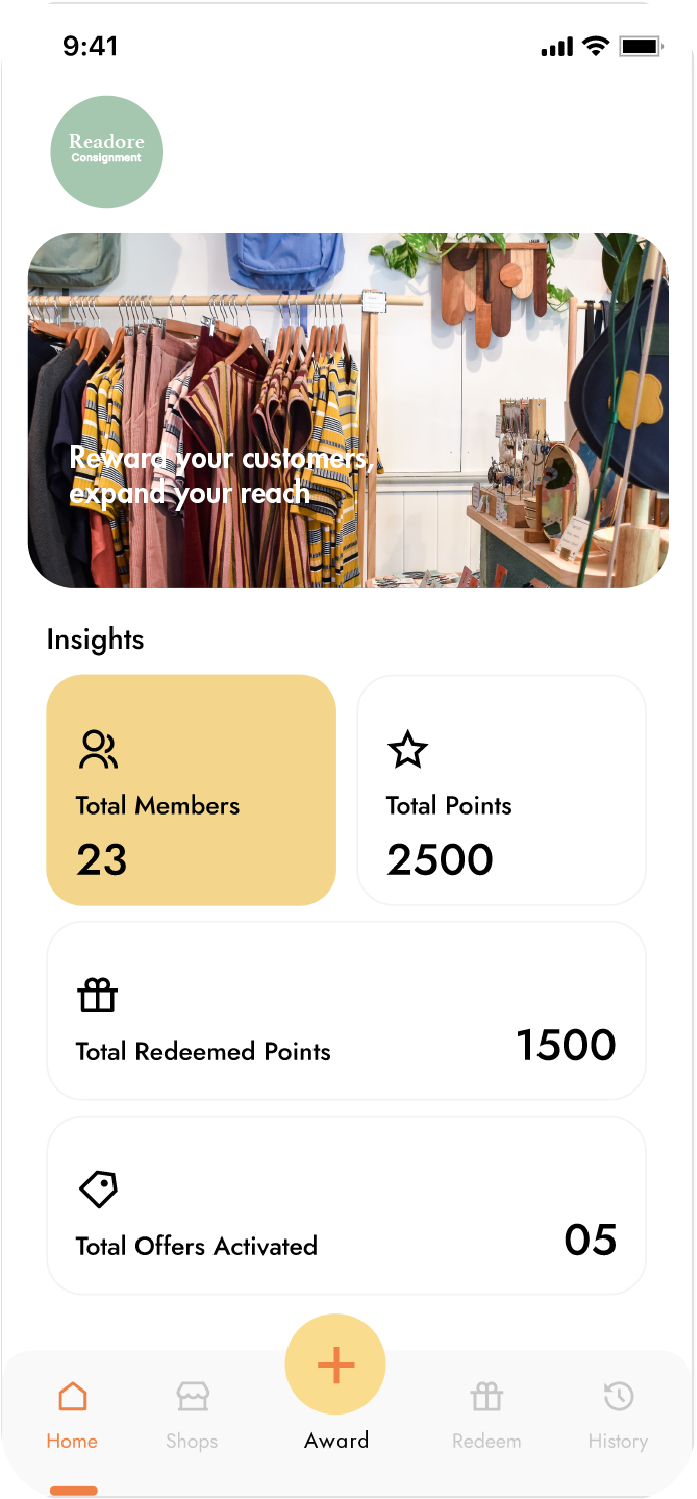Open Total Offers Activated card
This screenshot has width=697, height=1499.
tap(346, 1205)
